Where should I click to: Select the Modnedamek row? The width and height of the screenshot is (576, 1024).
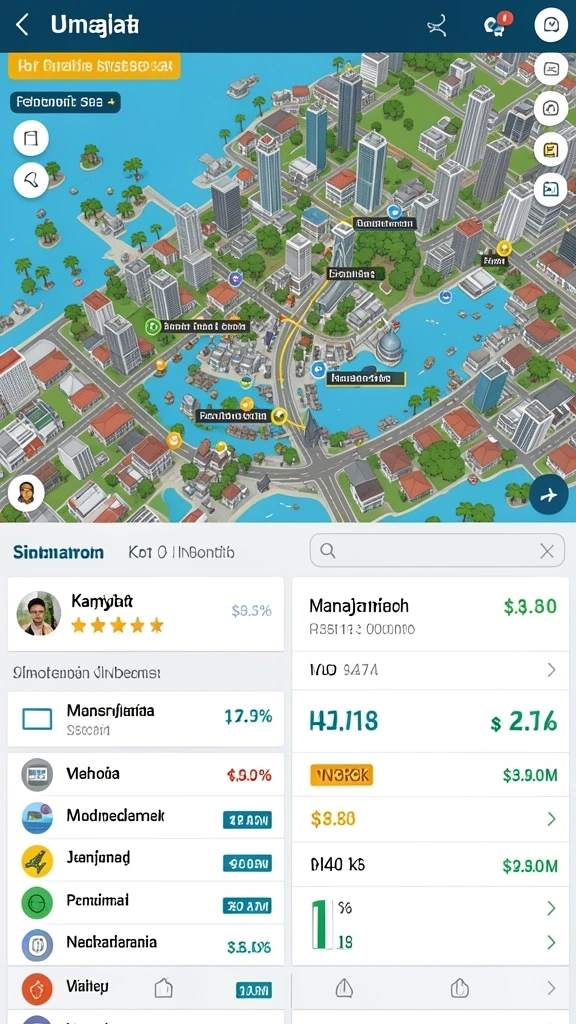tap(146, 817)
